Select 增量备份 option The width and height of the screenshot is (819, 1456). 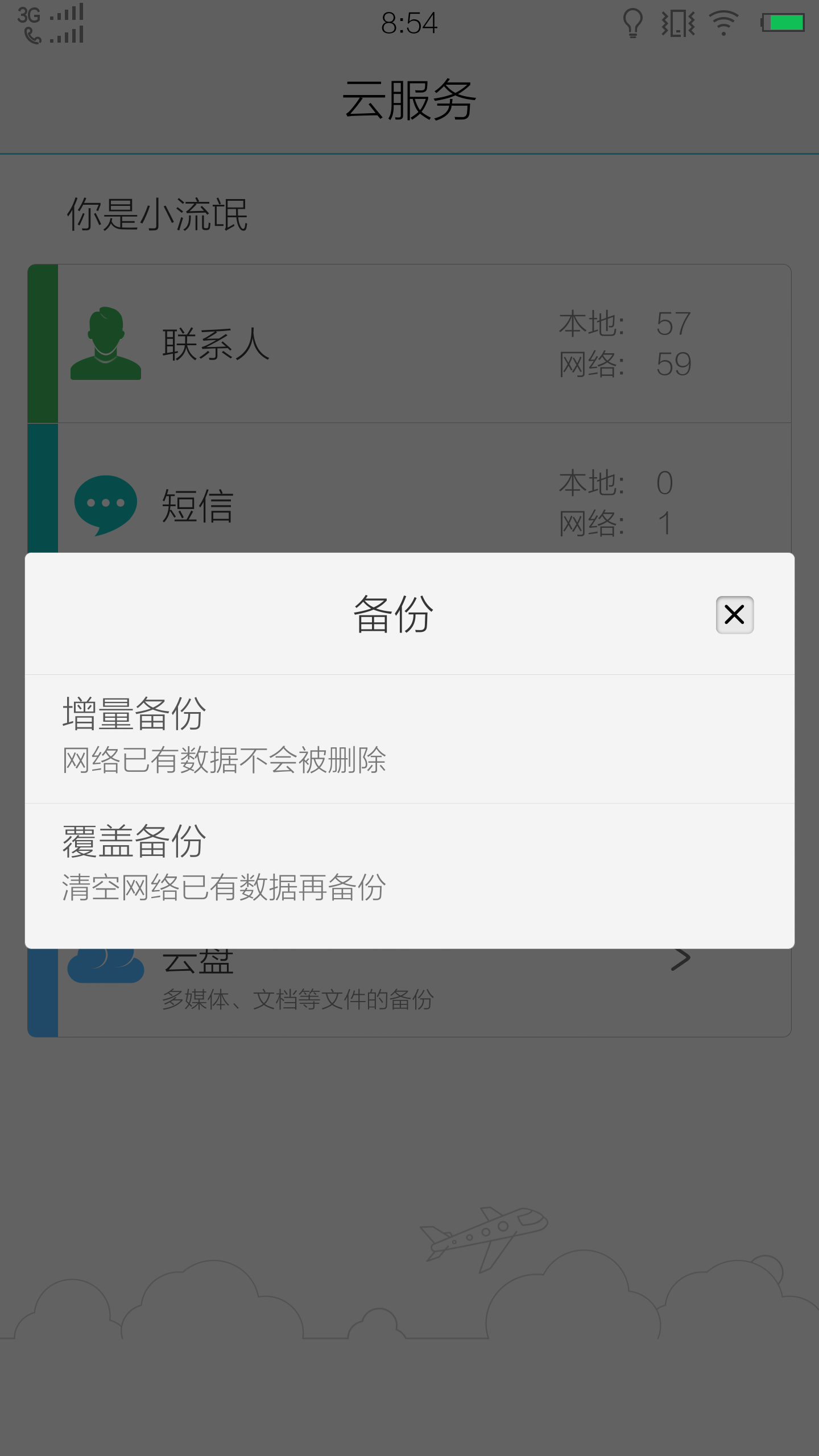tap(409, 737)
